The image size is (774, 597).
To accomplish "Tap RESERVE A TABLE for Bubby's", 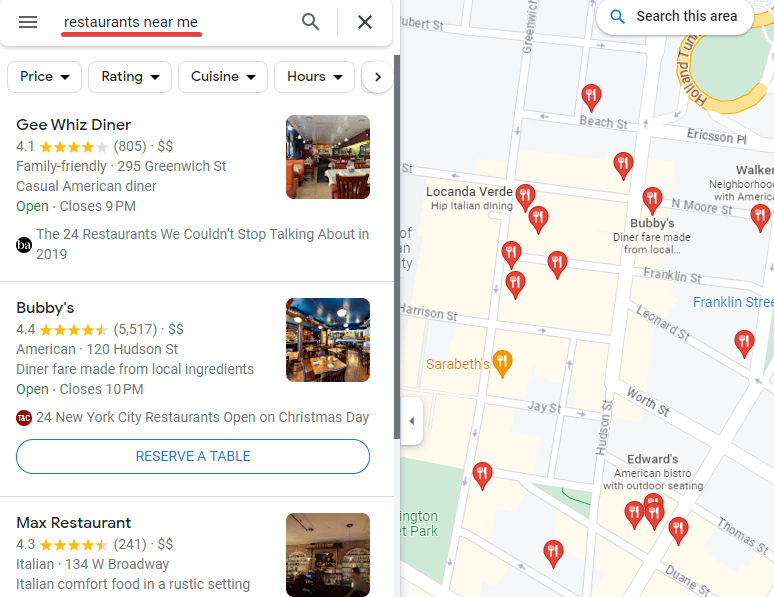I will [193, 456].
